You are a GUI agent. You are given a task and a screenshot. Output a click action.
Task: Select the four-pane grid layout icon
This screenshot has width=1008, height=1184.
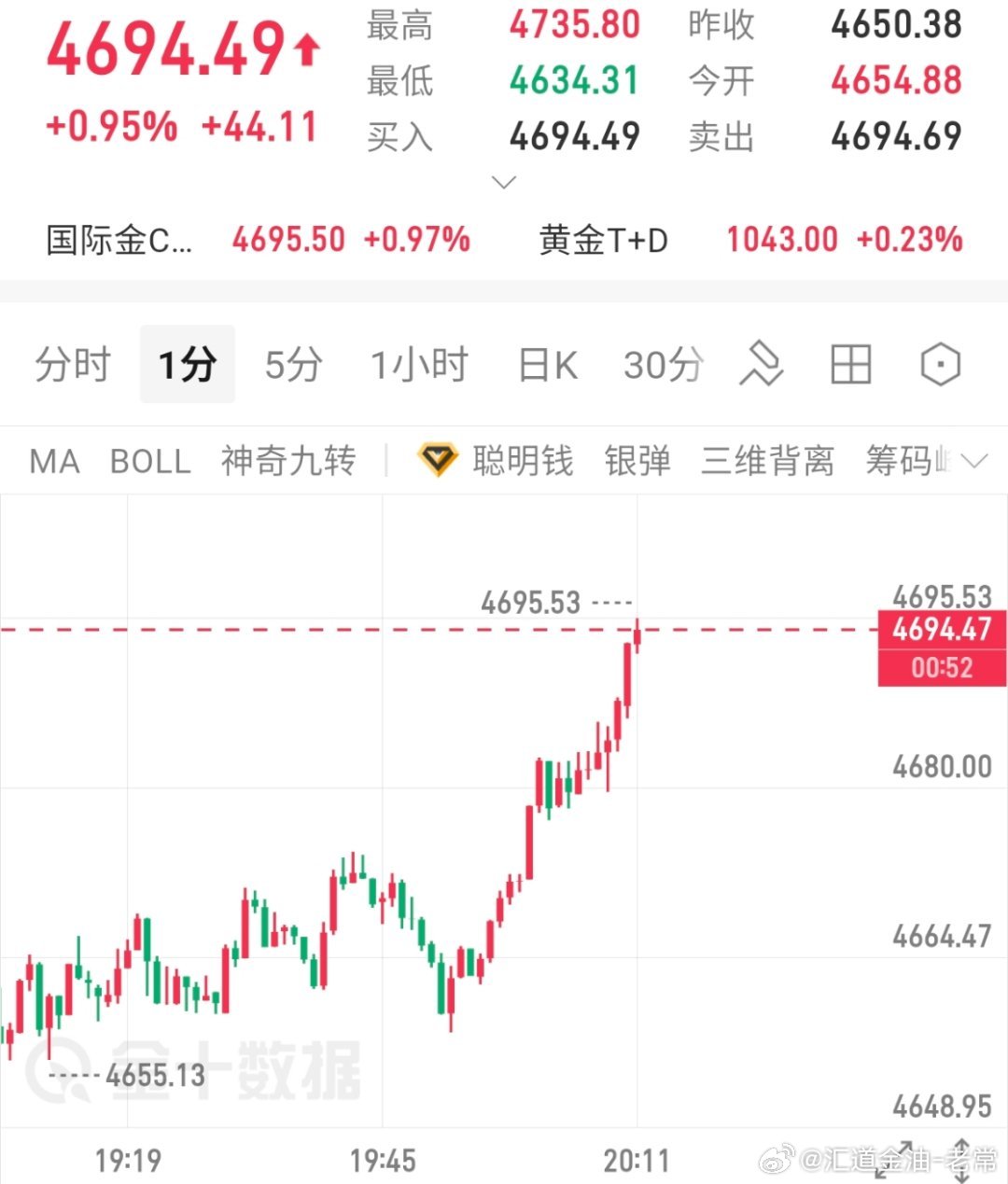[x=850, y=365]
